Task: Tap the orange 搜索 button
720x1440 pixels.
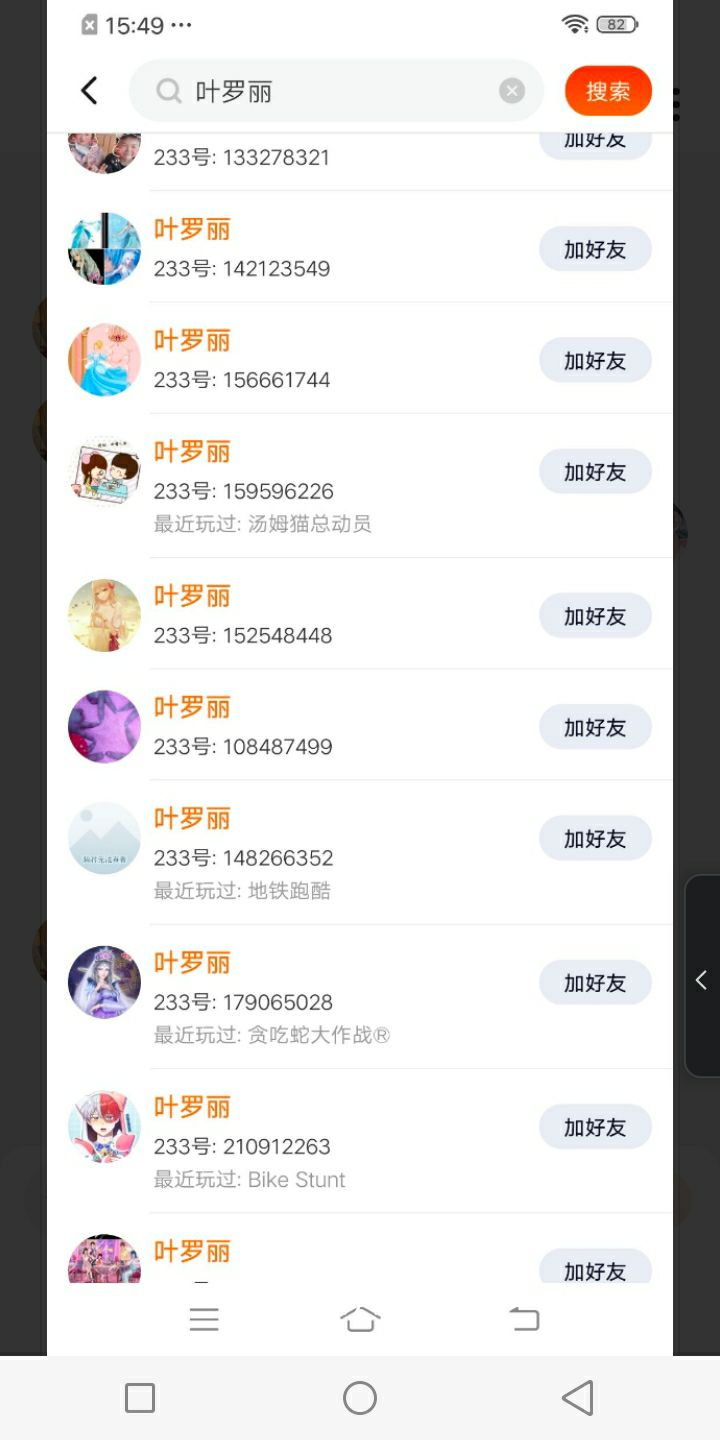Action: click(608, 91)
